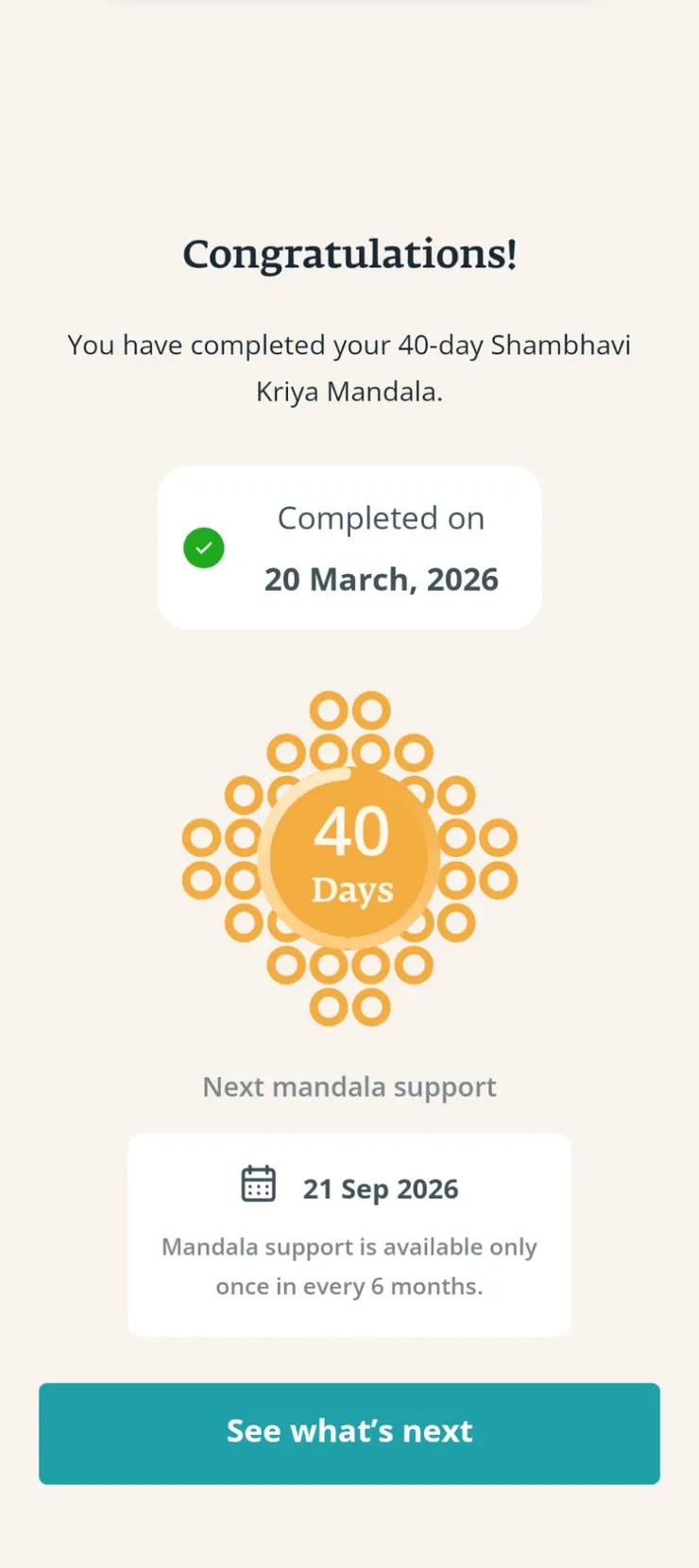
Task: Click the leftmost ring in the mandala graphic
Action: (201, 837)
